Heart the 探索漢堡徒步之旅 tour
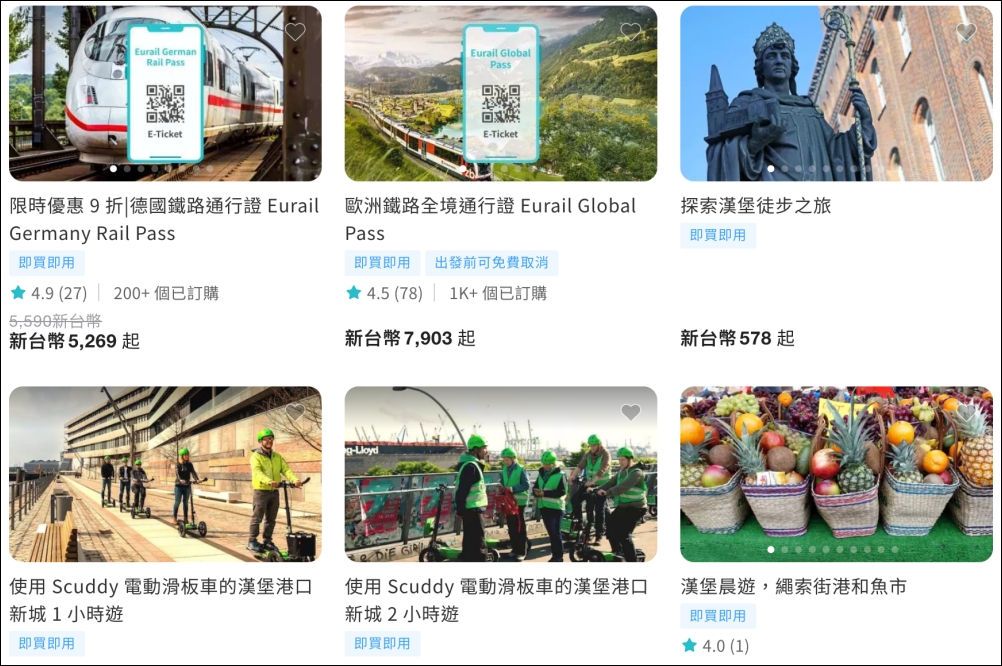Screen dimensions: 1002x666 point(966,32)
